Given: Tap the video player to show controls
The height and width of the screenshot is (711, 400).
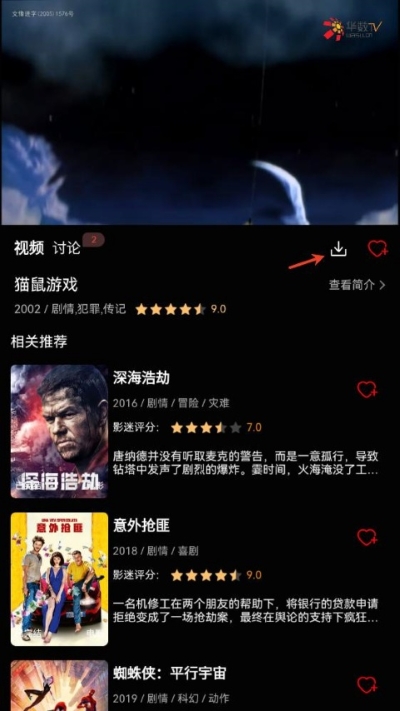Looking at the screenshot, I should (x=200, y=112).
